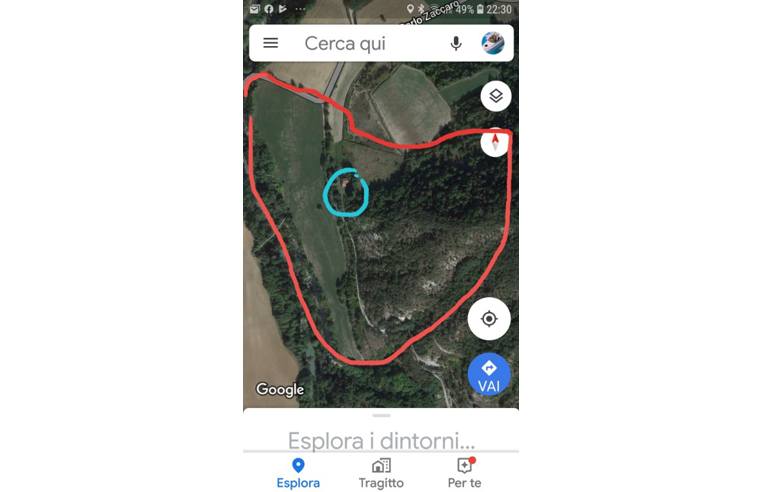Tap the VAI directions button

click(x=489, y=375)
